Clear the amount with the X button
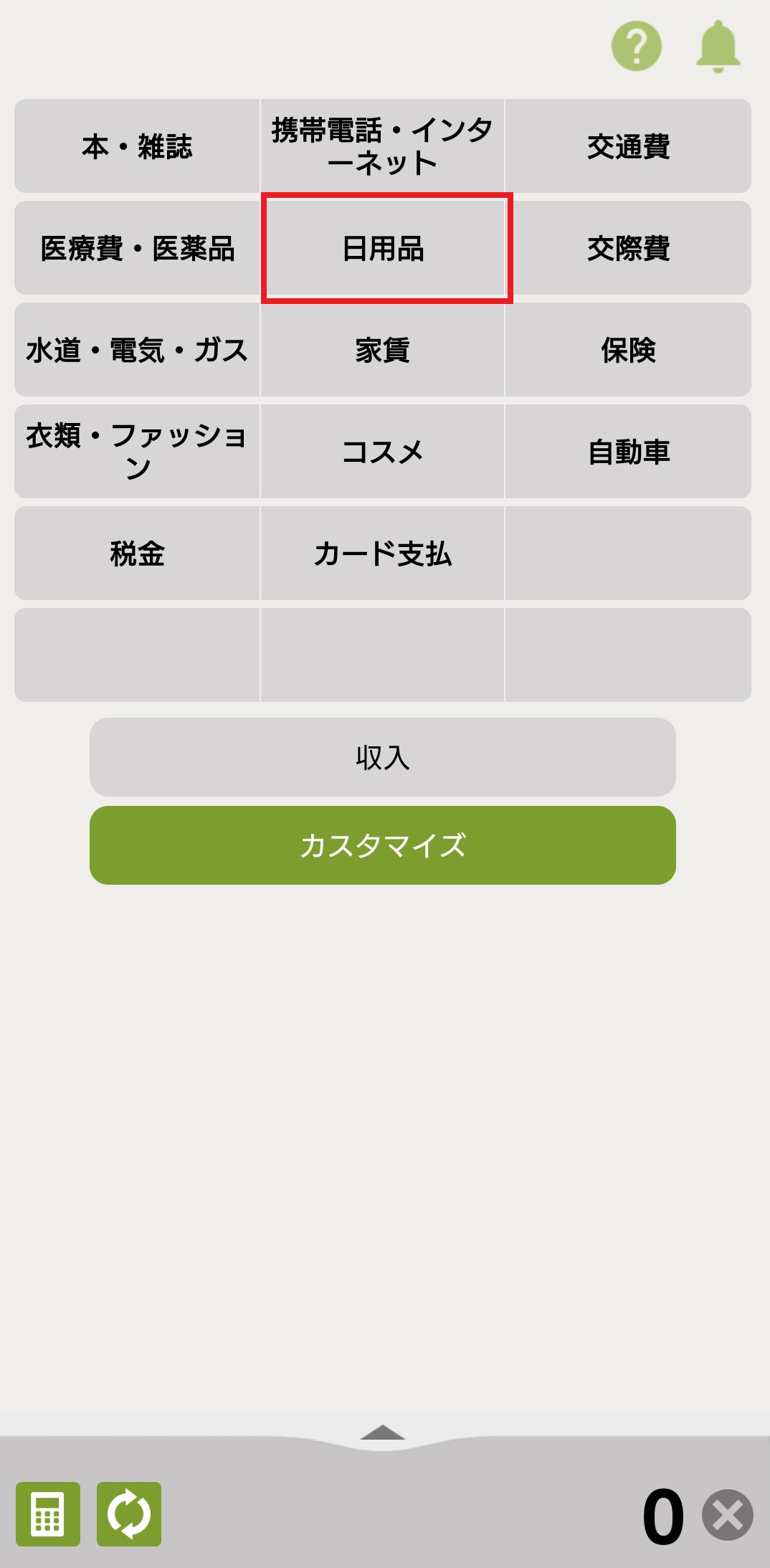770x1568 pixels. pos(727,1514)
